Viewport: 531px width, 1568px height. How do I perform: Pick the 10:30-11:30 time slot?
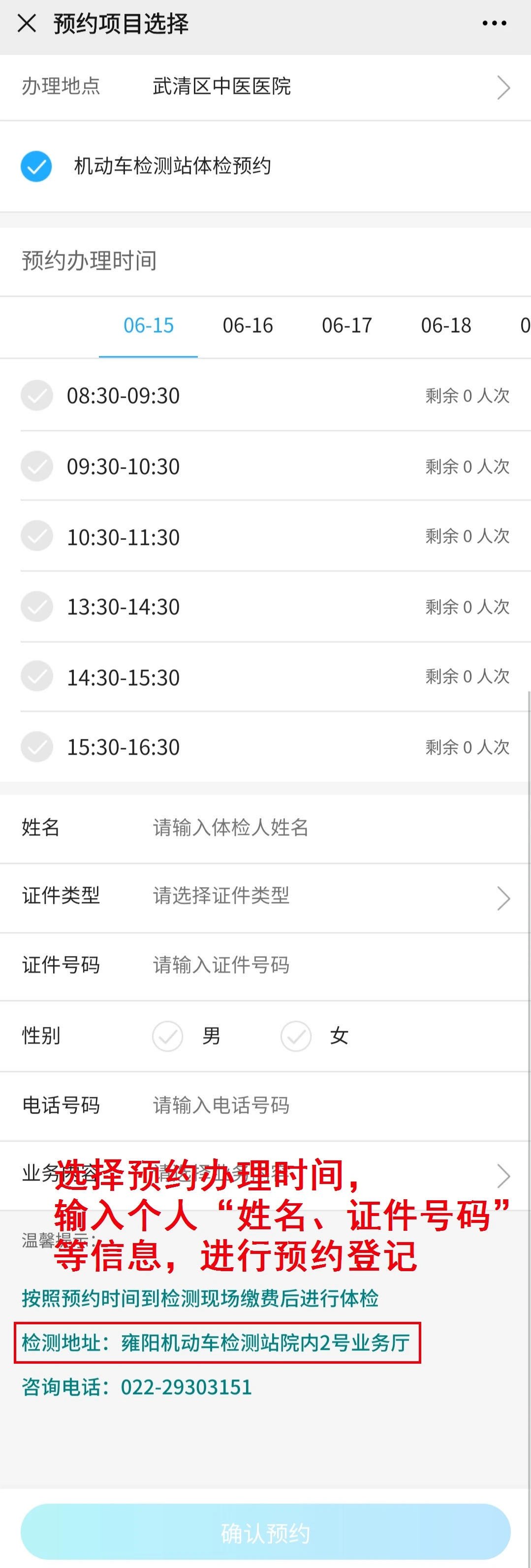pos(37,536)
